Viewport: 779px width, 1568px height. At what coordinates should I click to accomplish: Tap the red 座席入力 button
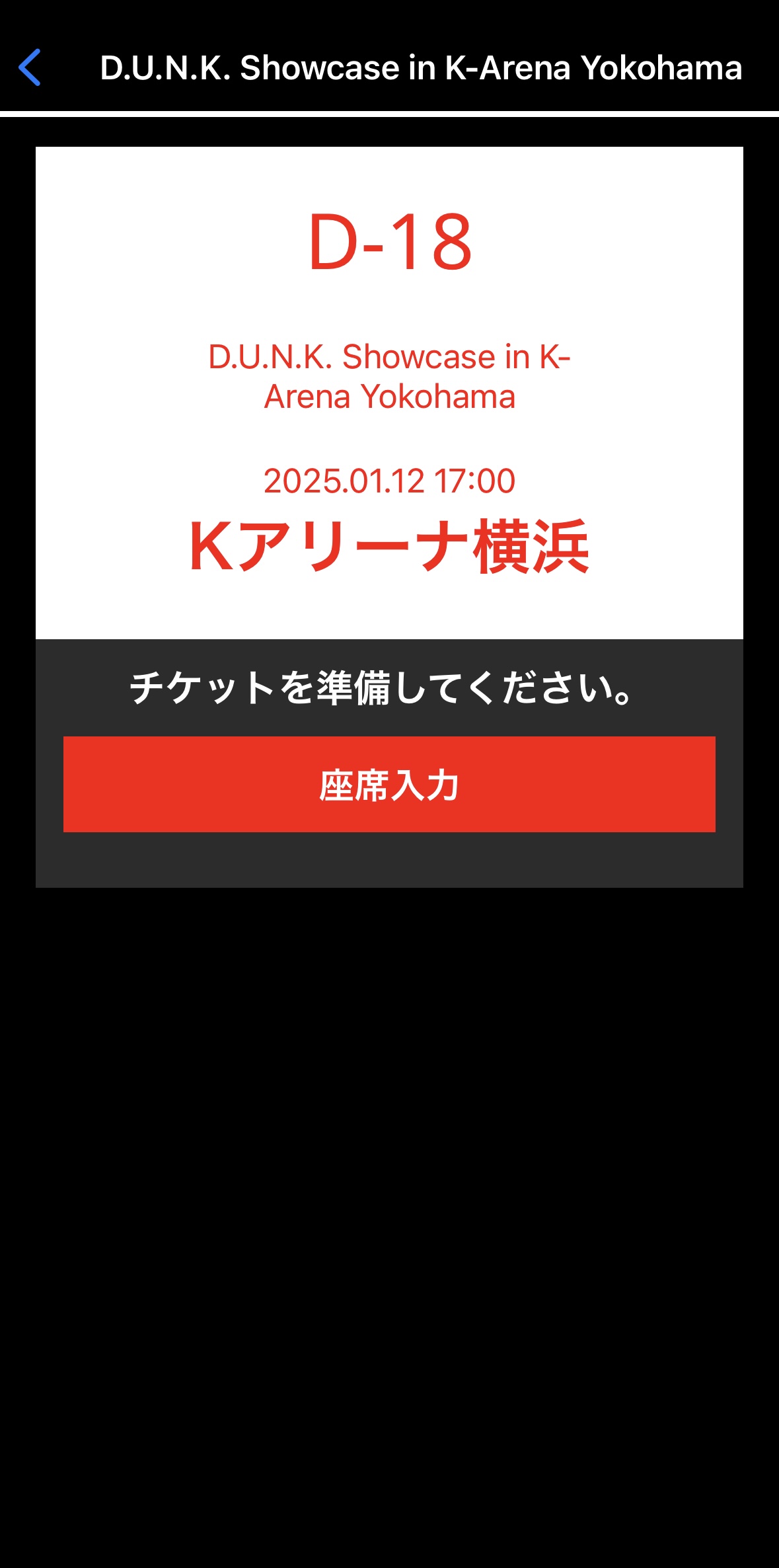389,784
